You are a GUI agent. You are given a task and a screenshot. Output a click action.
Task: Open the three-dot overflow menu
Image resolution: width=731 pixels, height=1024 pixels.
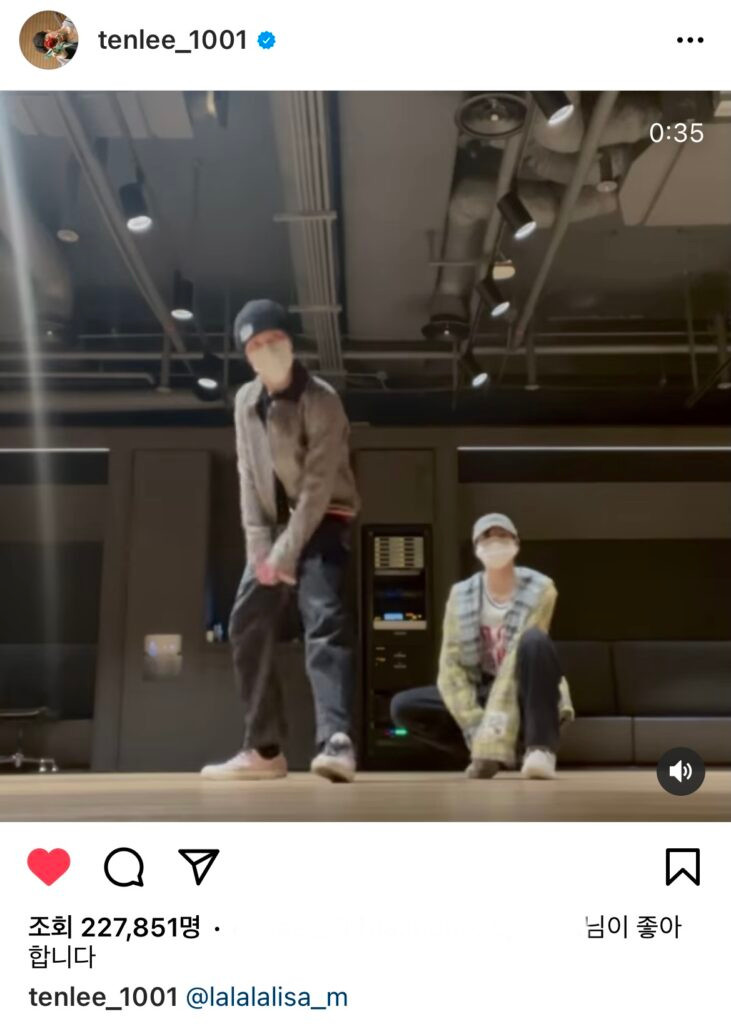click(x=690, y=40)
